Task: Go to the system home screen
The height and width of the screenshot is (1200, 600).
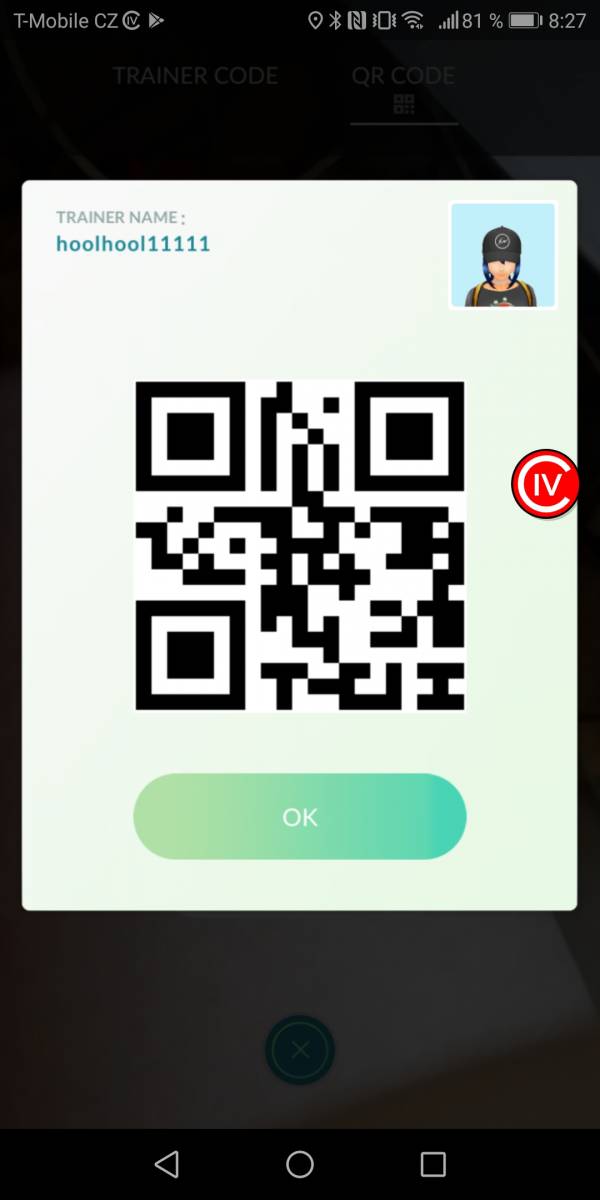Action: (300, 1163)
